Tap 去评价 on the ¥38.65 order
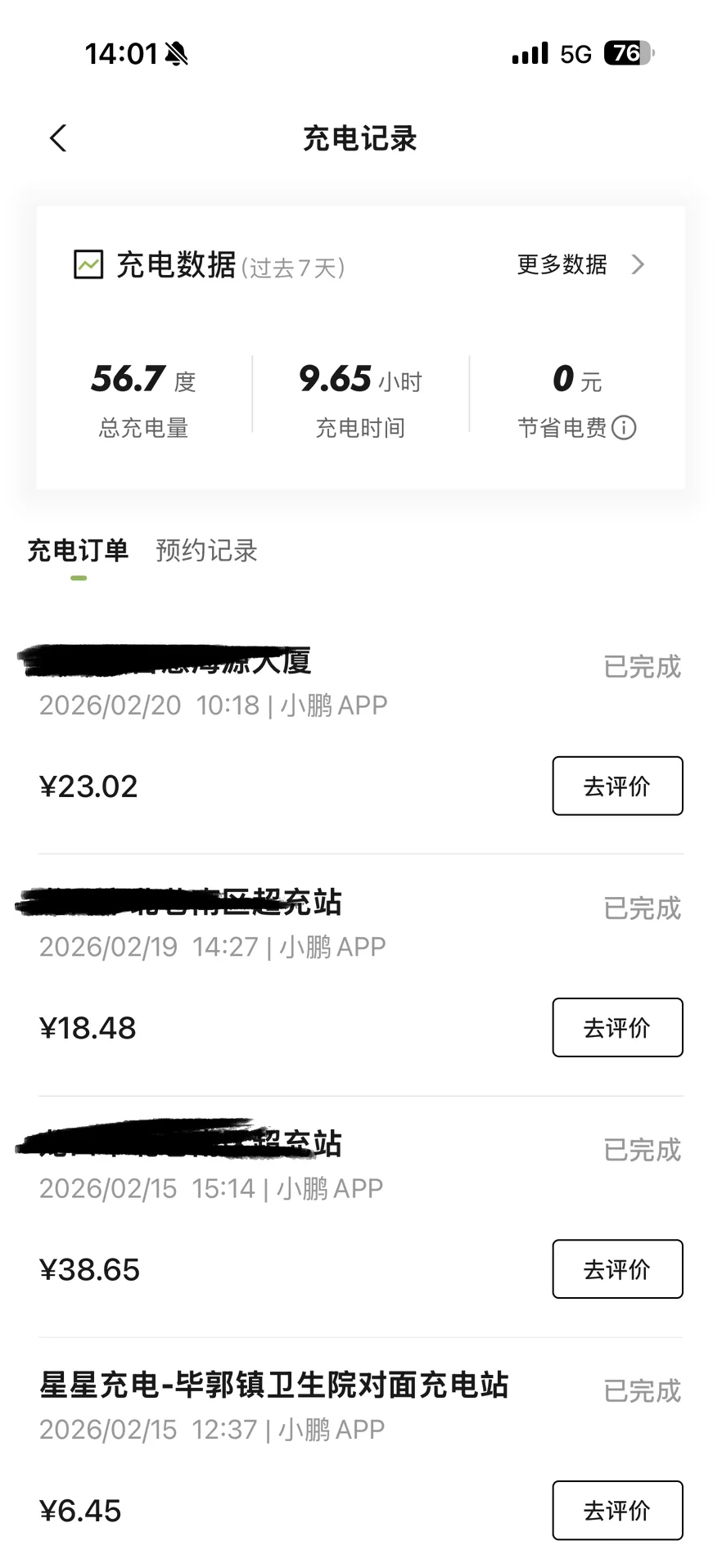 click(x=616, y=1268)
